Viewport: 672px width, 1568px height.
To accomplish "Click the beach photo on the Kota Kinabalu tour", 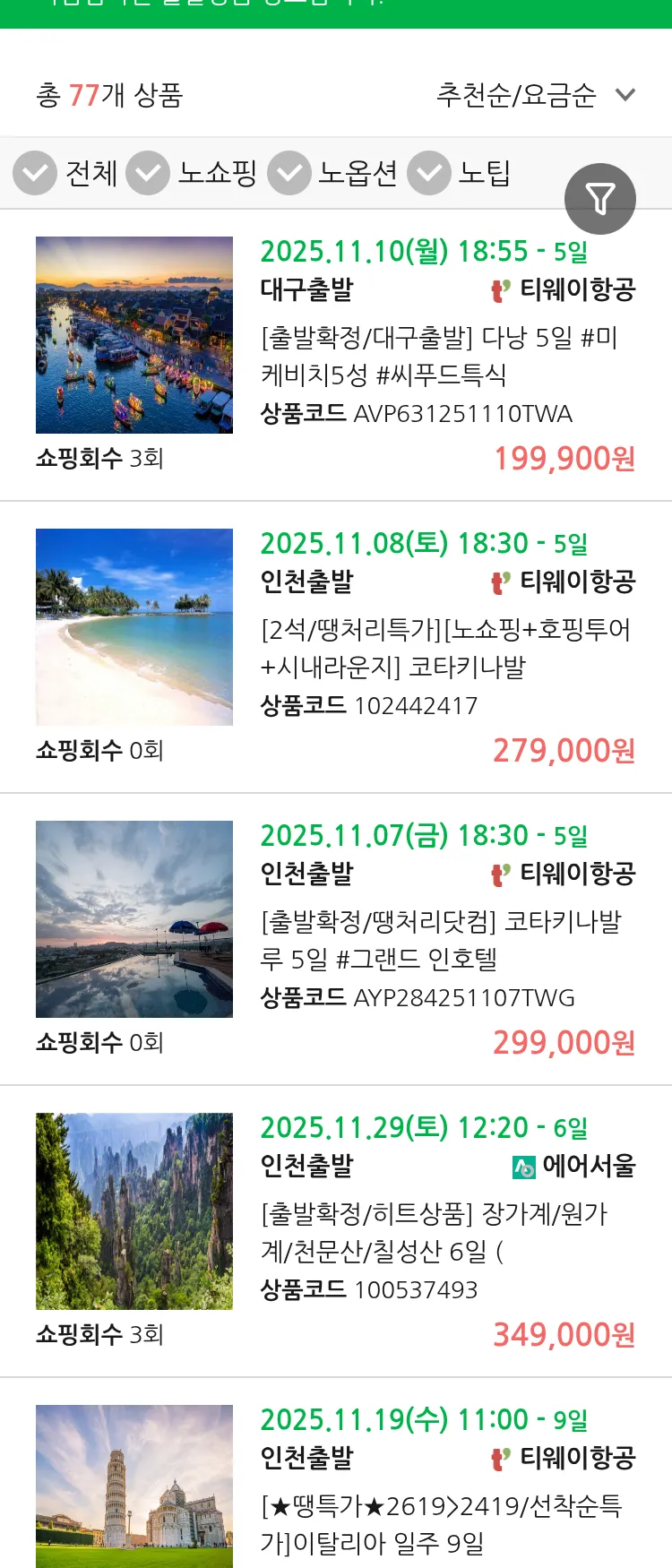I will tap(134, 626).
